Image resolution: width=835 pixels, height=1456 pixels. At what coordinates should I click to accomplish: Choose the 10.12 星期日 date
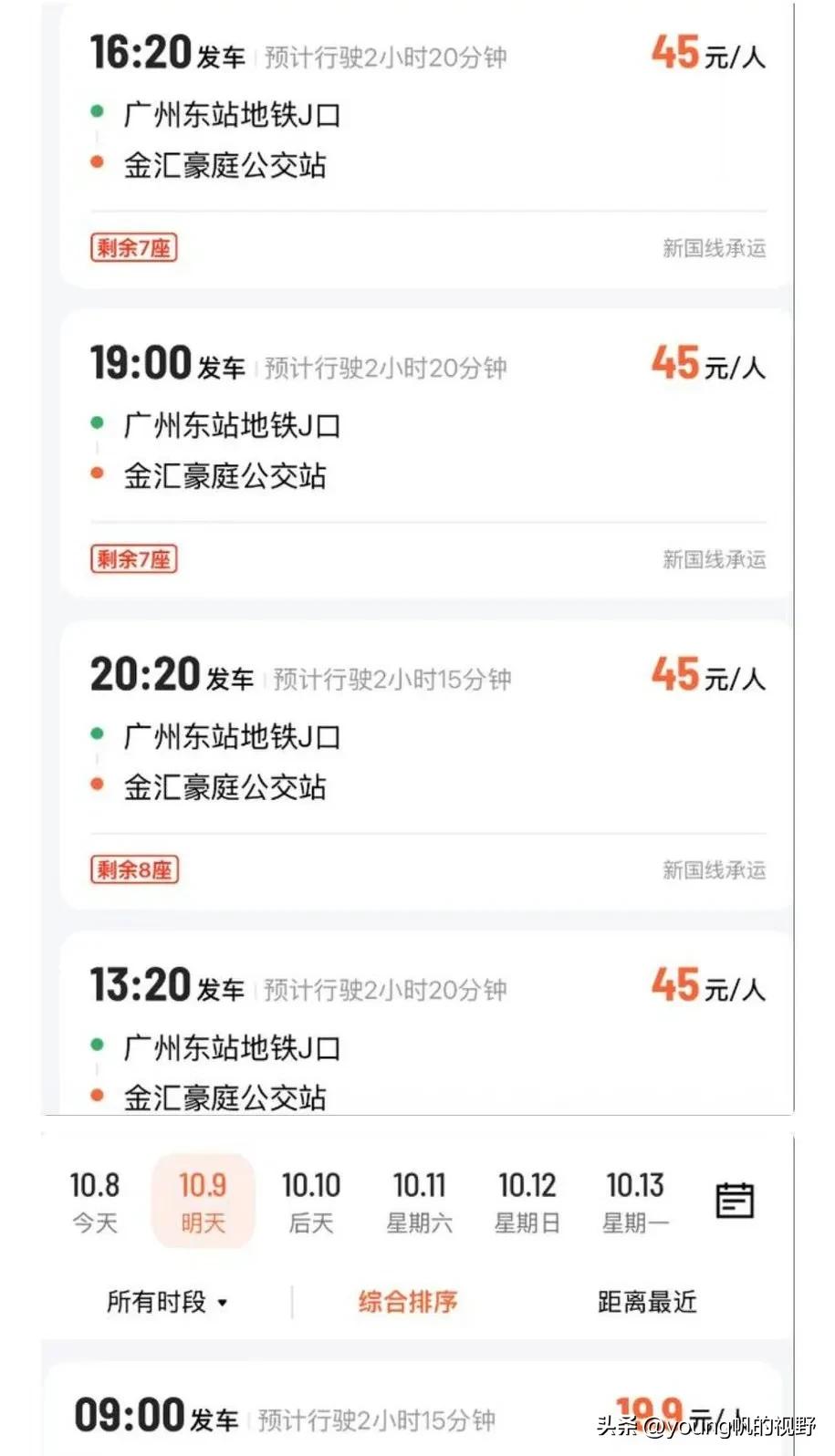(527, 1201)
